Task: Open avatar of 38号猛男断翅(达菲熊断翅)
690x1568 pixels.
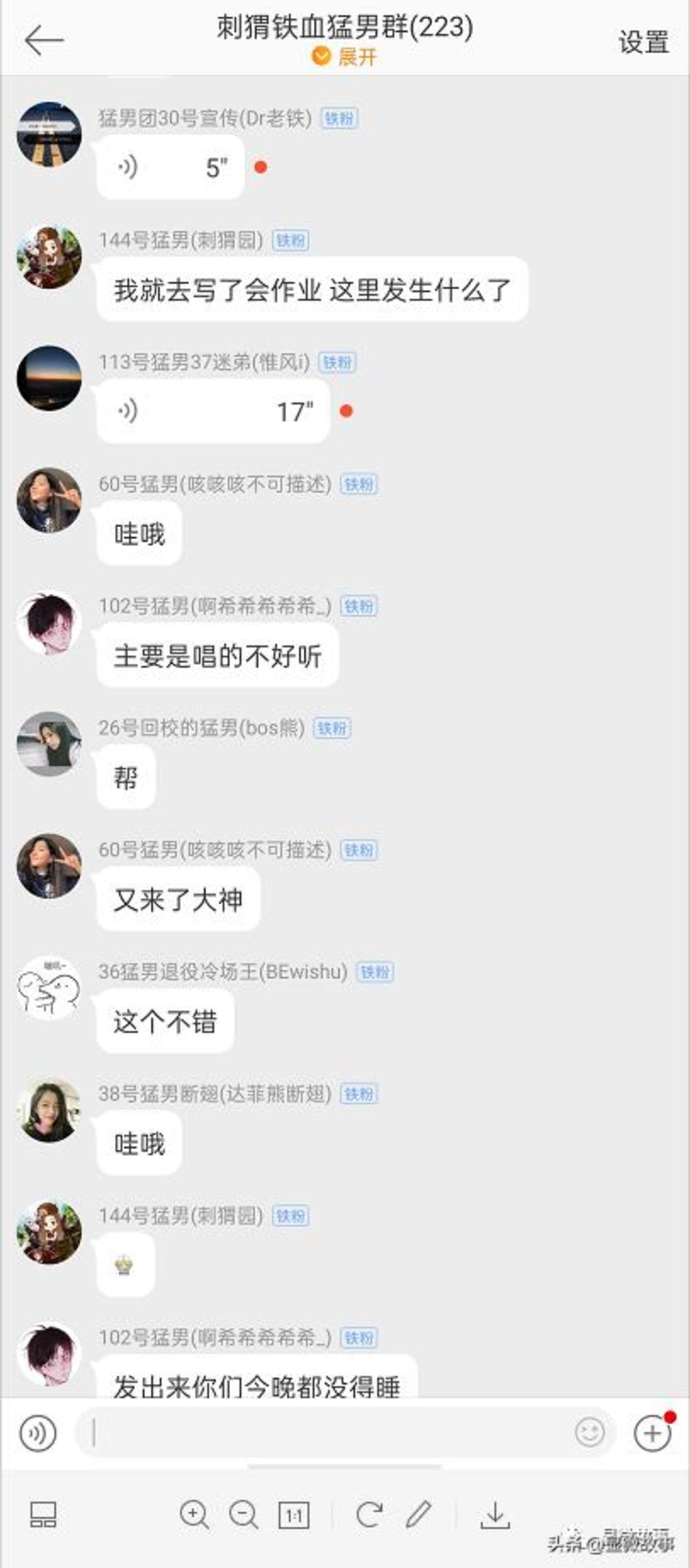Action: pyautogui.click(x=49, y=1110)
